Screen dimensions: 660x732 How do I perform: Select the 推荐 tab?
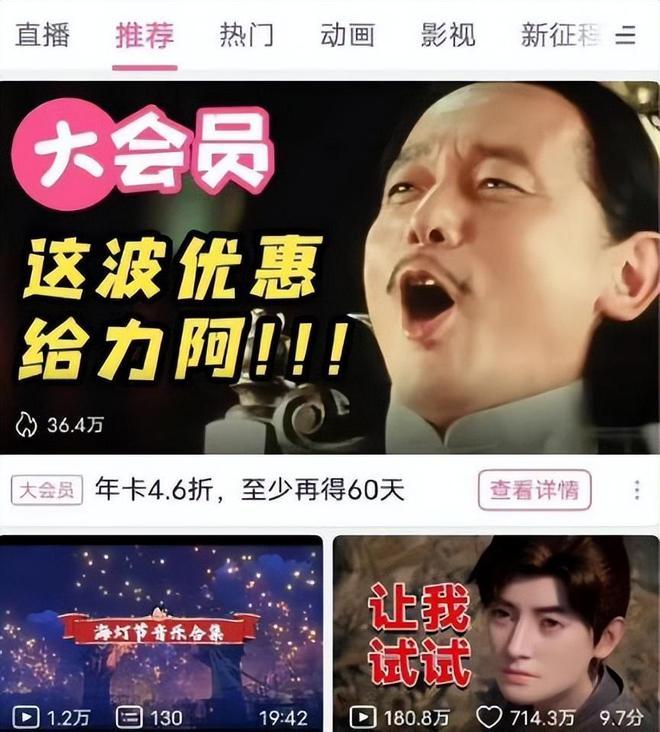(145, 36)
